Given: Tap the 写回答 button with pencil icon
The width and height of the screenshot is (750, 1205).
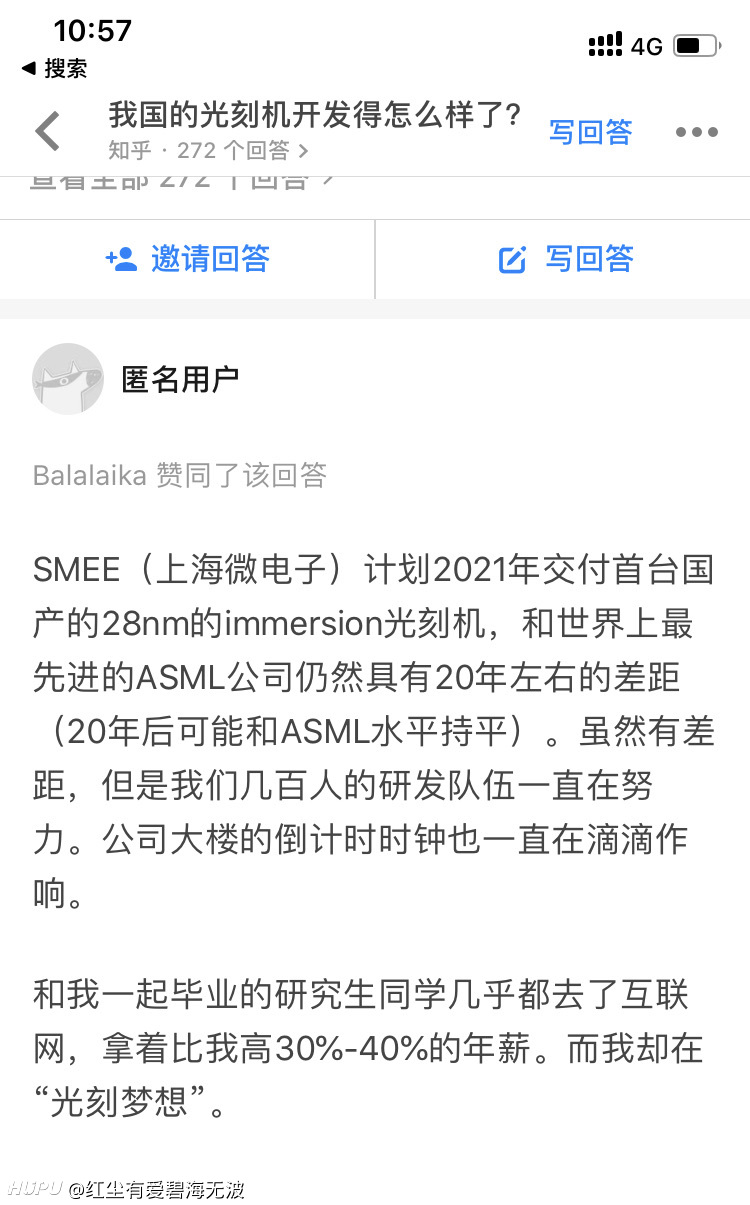Looking at the screenshot, I should [x=566, y=259].
